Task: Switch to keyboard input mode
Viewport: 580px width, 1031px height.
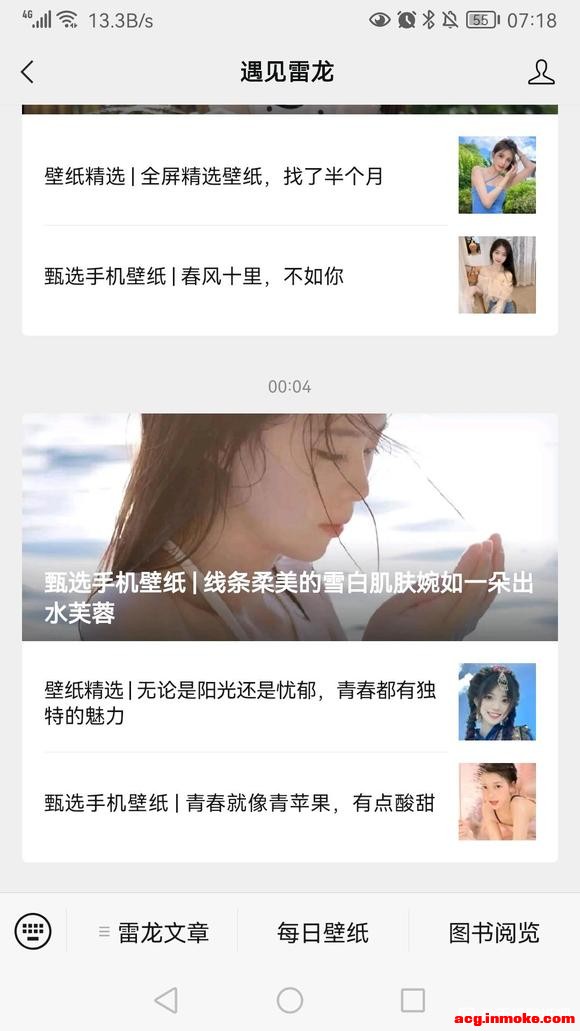Action: coord(33,931)
